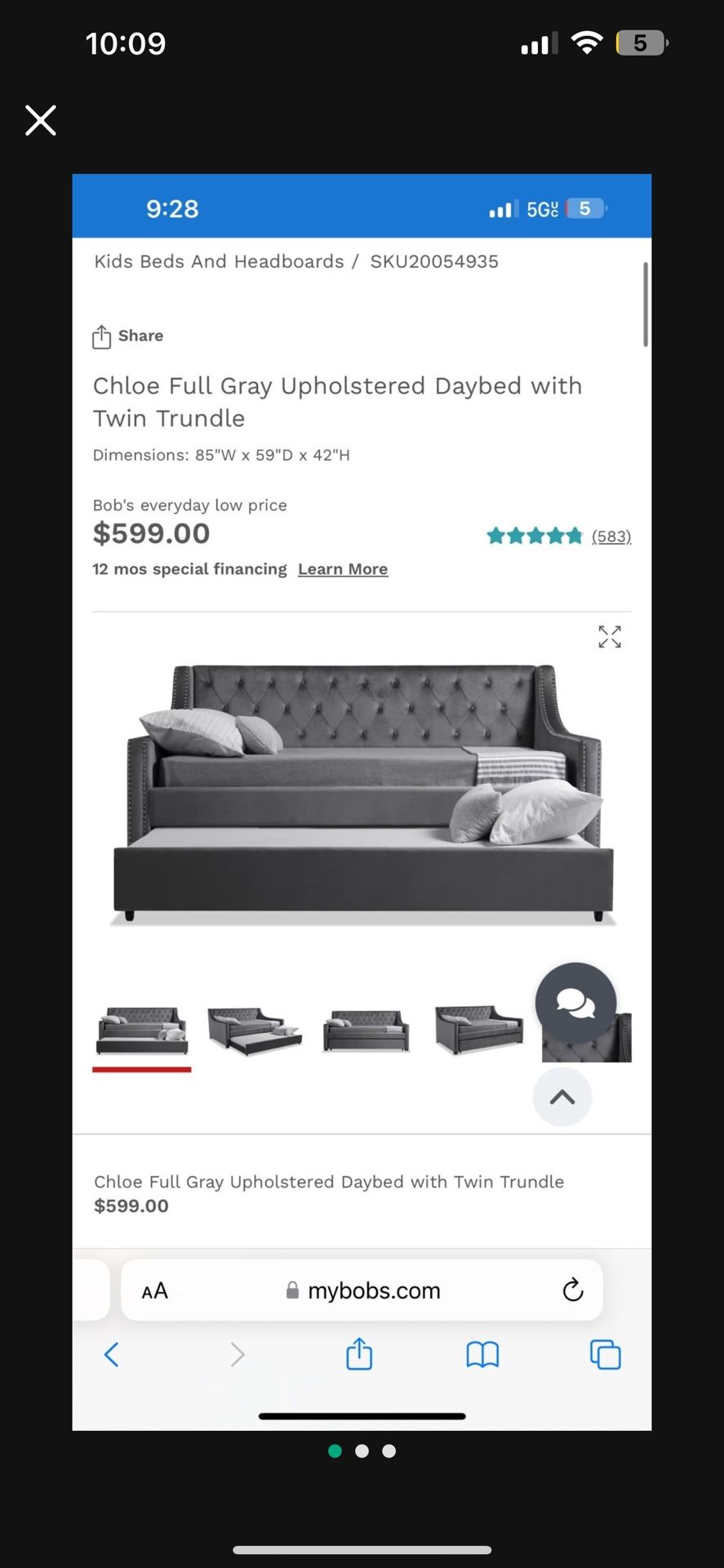Open Kids Beds And Headboards breadcrumb
Screen dimensions: 724x1568
coord(218,261)
